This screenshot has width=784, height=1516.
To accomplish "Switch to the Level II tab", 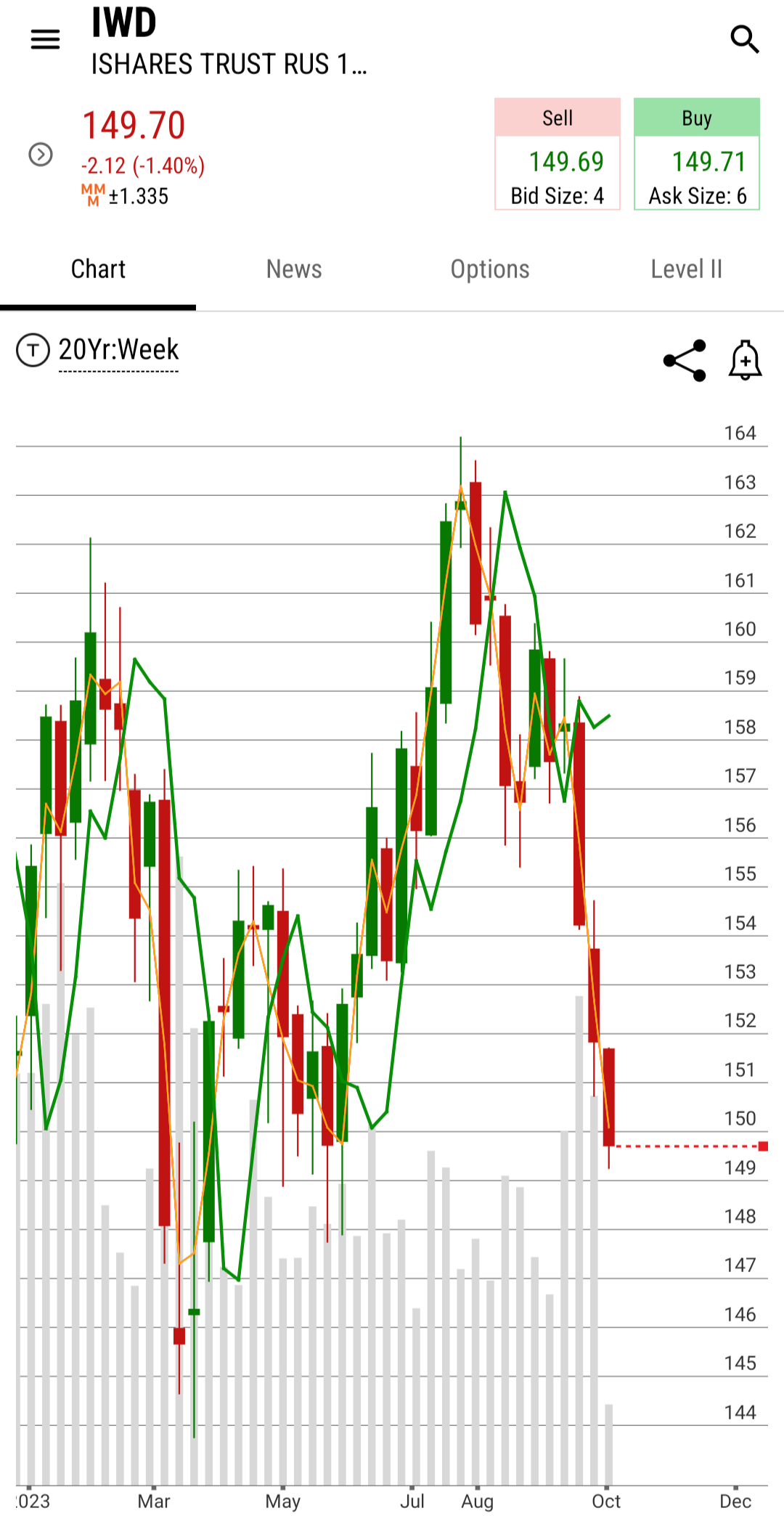I will pyautogui.click(x=686, y=269).
